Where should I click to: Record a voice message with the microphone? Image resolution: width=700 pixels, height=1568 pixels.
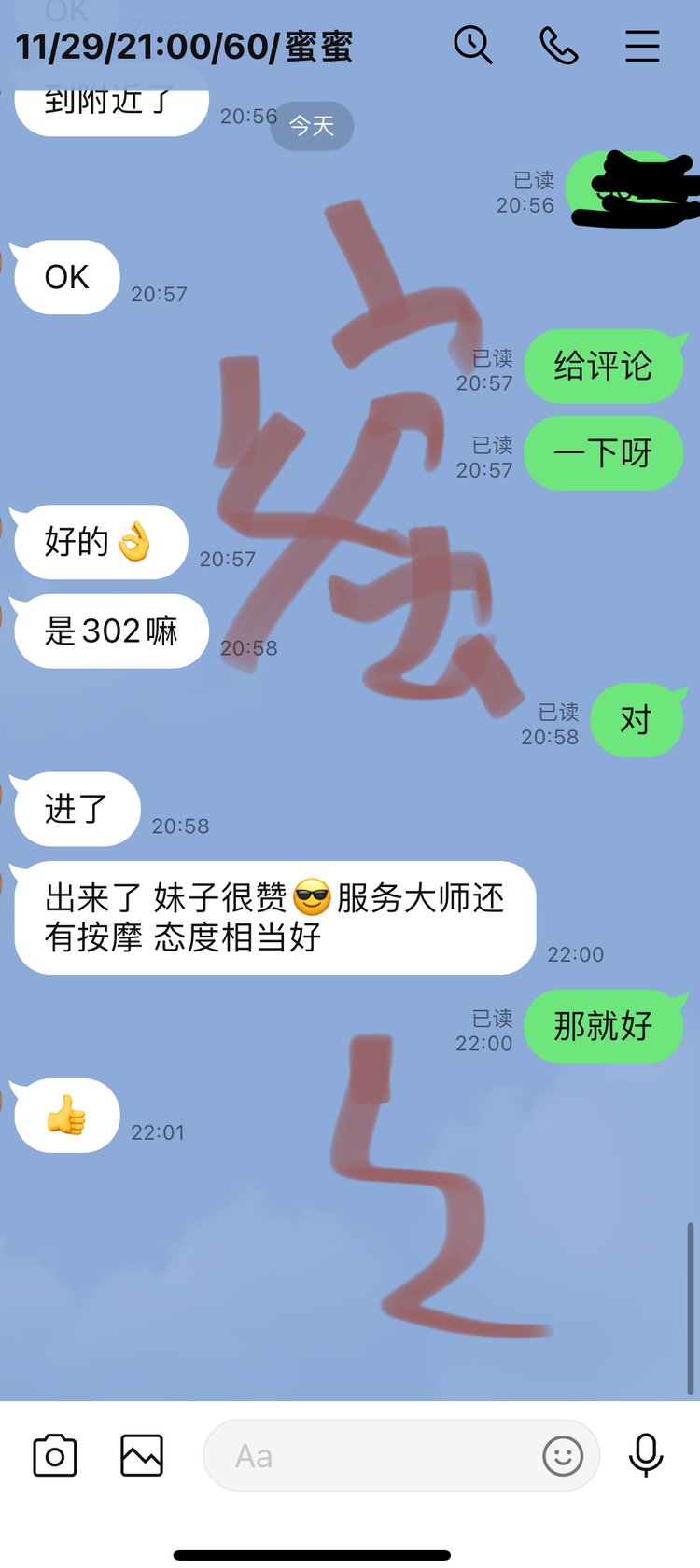click(x=646, y=1455)
